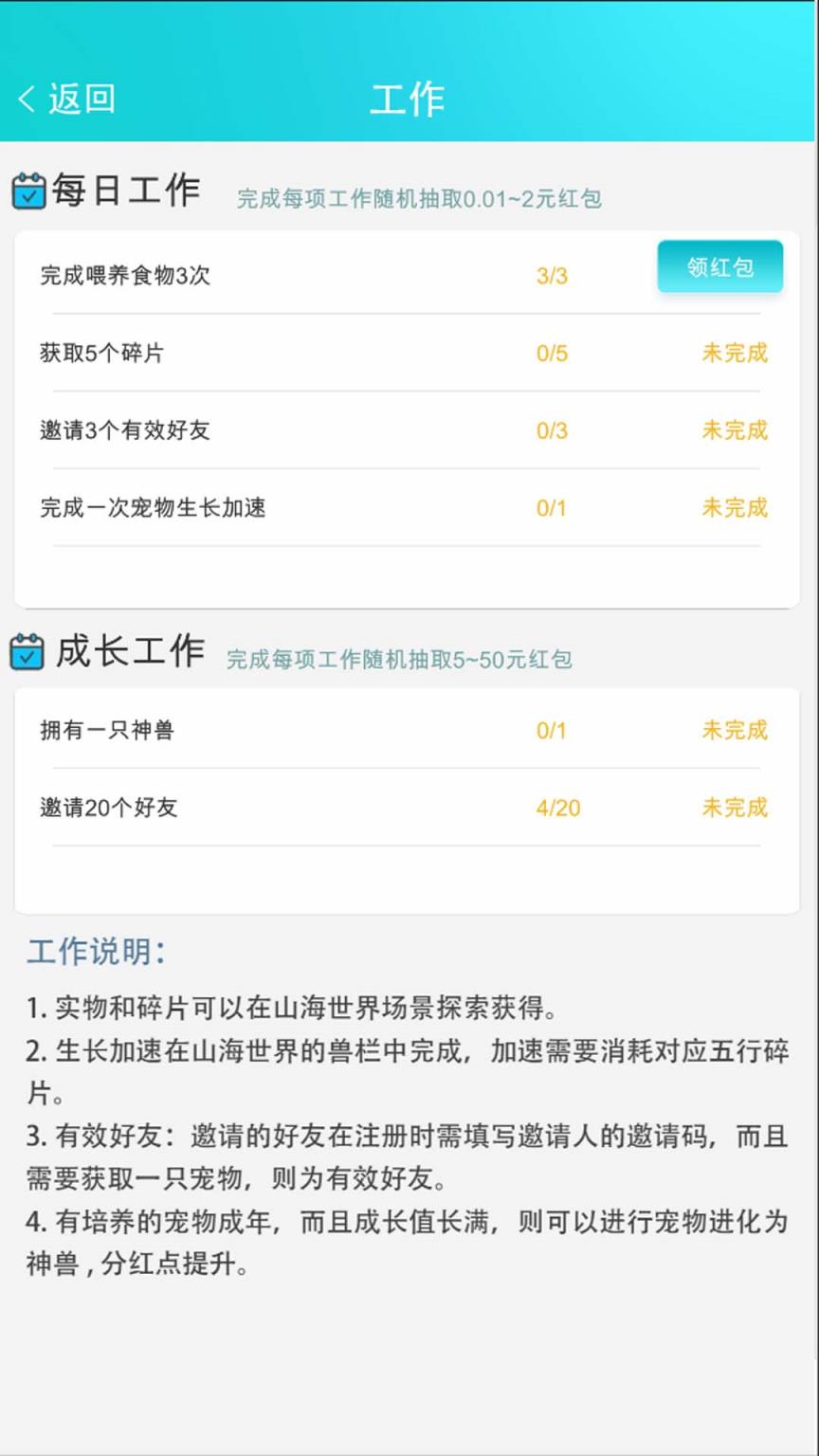Tap the checkmark inside the growth tasks calendar icon
The width and height of the screenshot is (819, 1456).
tap(28, 657)
